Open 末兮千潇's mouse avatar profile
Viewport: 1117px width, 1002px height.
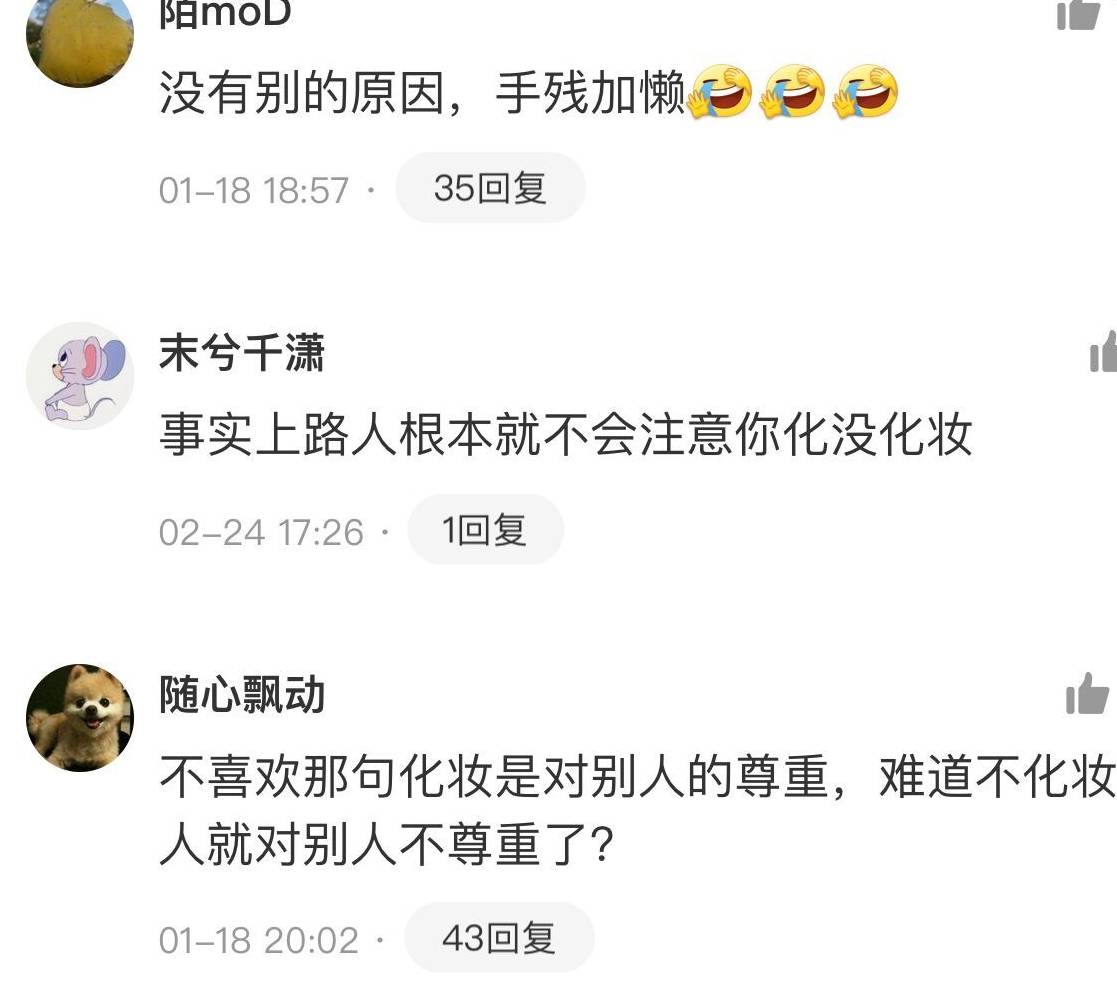[x=80, y=376]
